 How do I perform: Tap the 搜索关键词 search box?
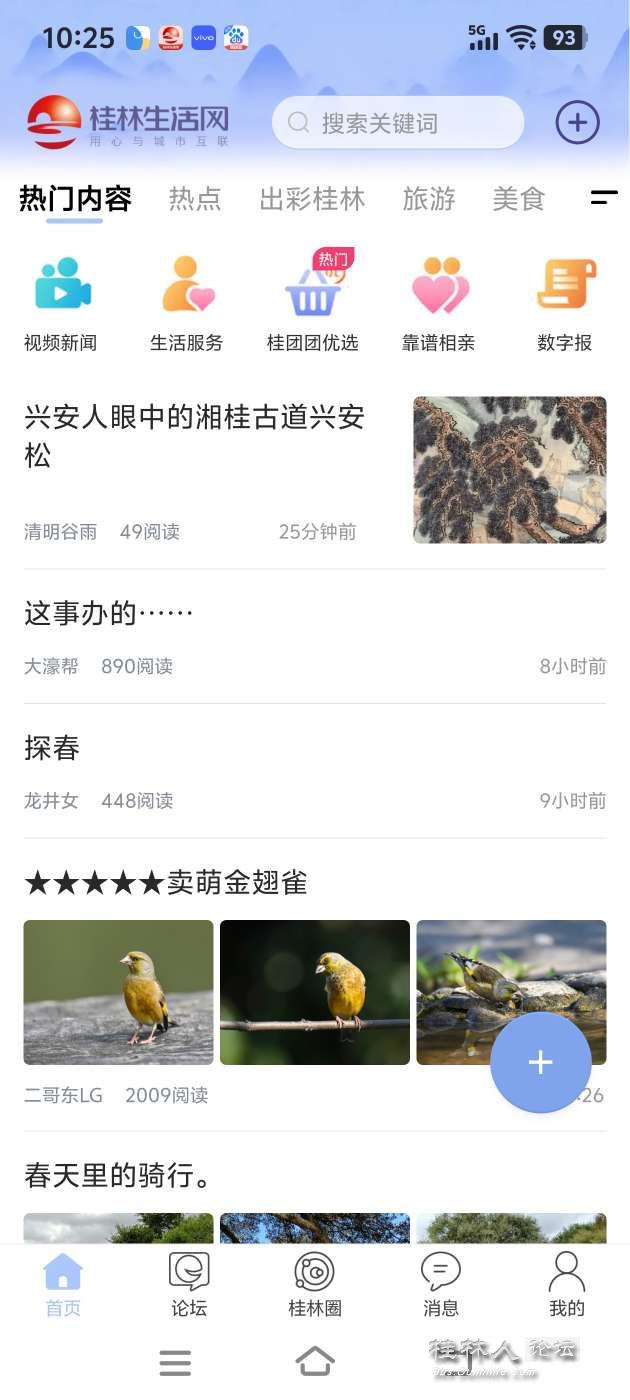coord(397,123)
